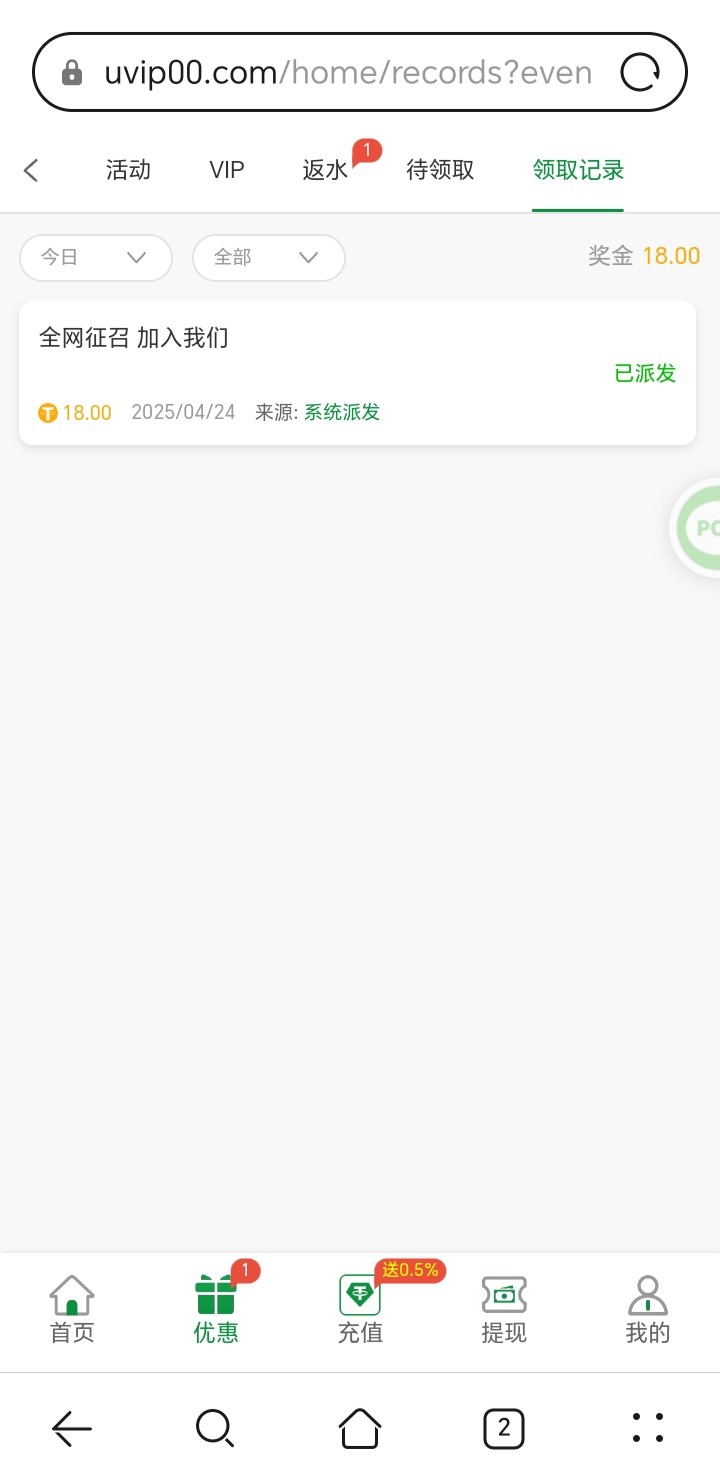Select the 领取记录 tab
Screen dimensions: 720x1482
tap(578, 170)
